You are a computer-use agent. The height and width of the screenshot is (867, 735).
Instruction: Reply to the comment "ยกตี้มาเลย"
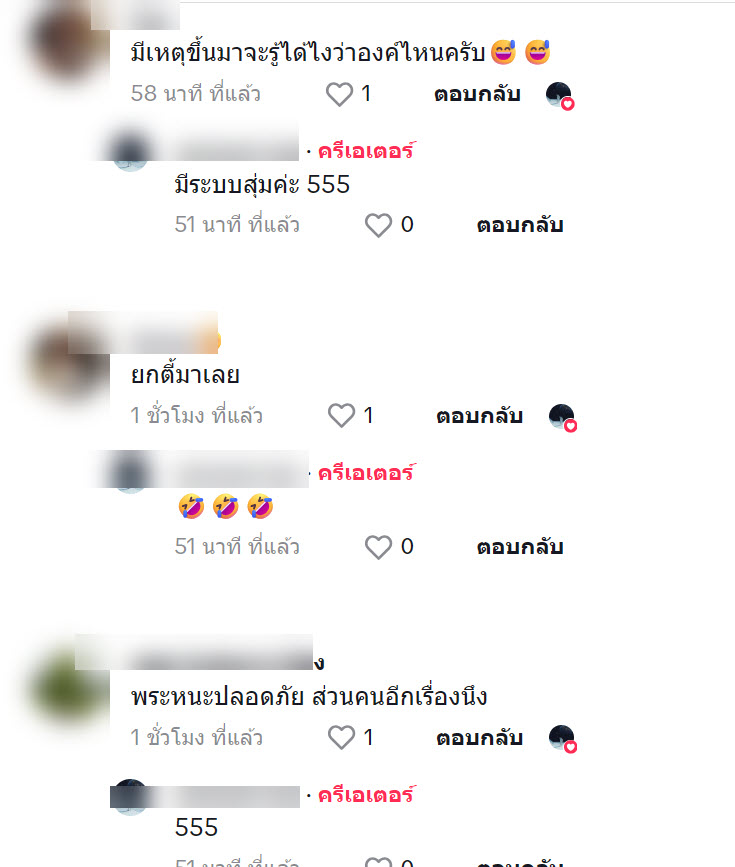[x=479, y=416]
